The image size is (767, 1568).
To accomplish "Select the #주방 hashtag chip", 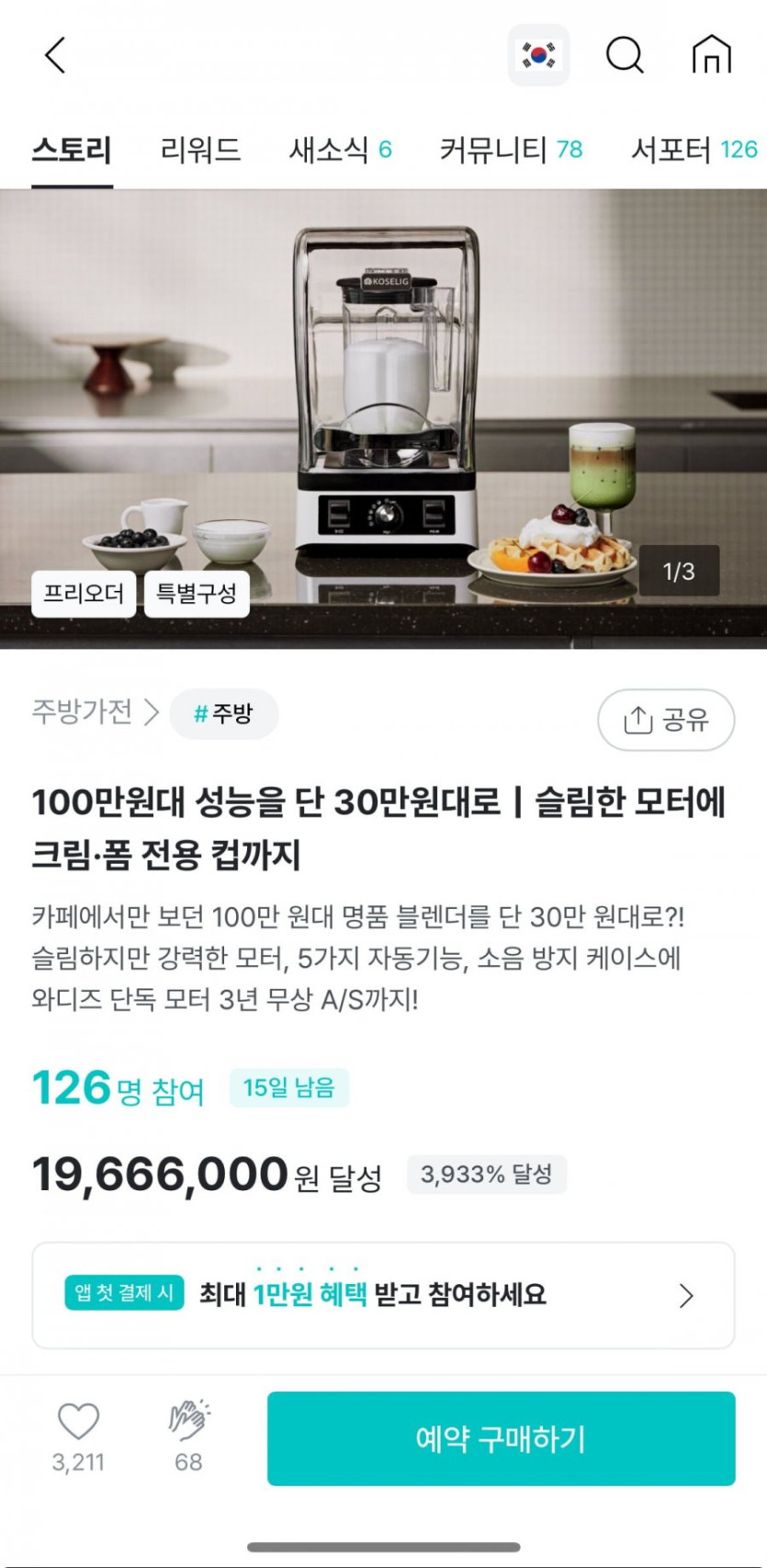I will coord(223,714).
